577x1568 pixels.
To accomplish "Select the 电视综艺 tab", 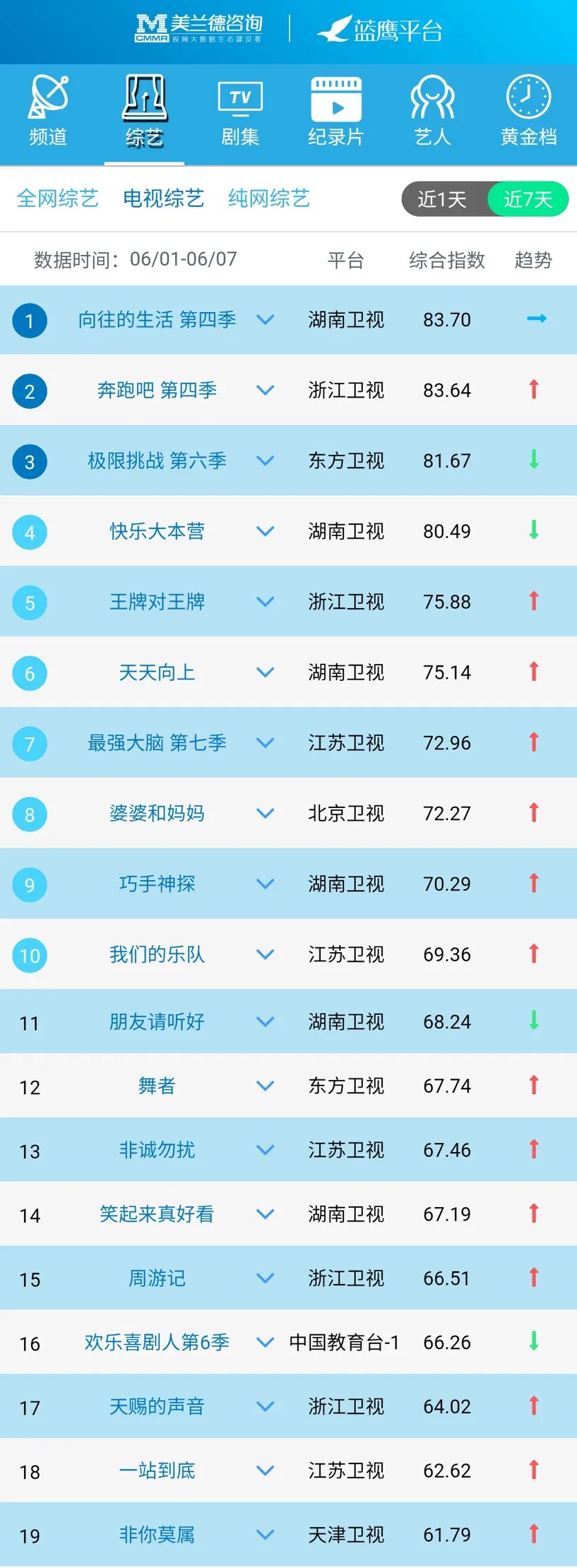I will point(163,198).
